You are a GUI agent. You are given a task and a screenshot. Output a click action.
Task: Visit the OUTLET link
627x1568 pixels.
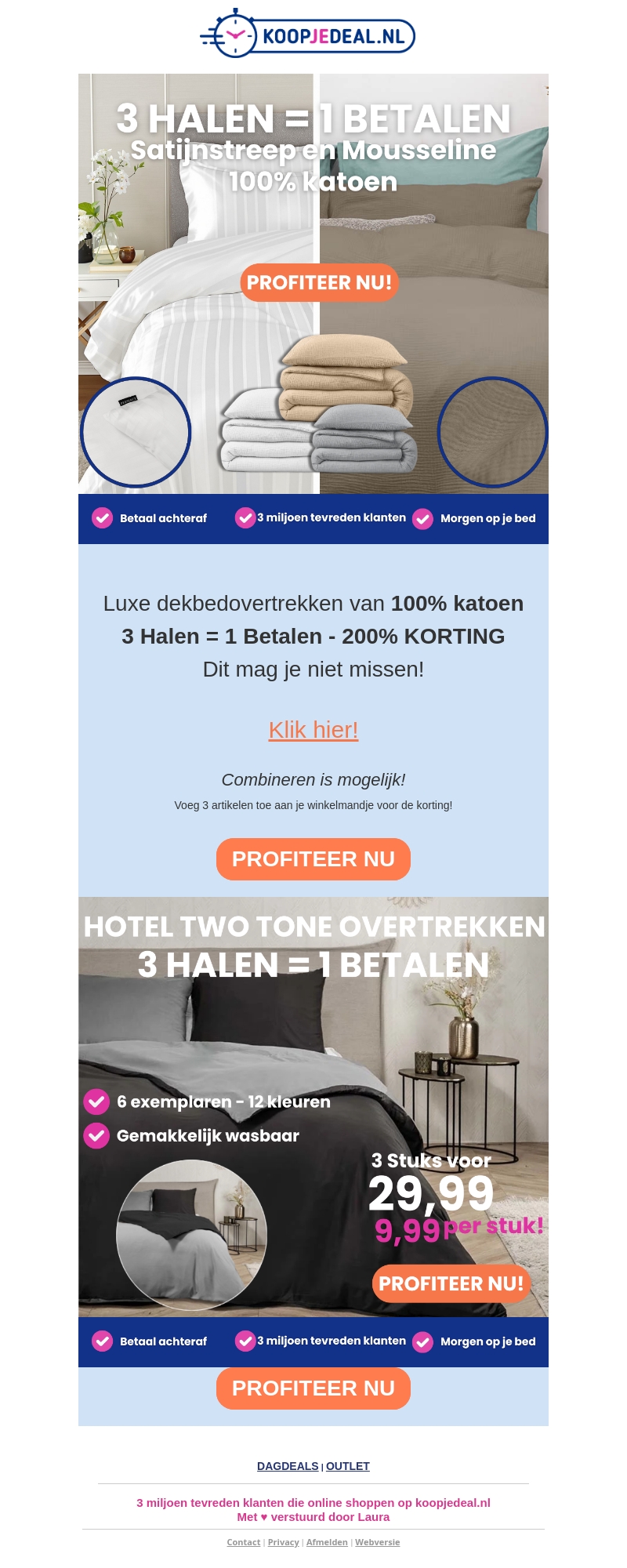[x=347, y=1466]
